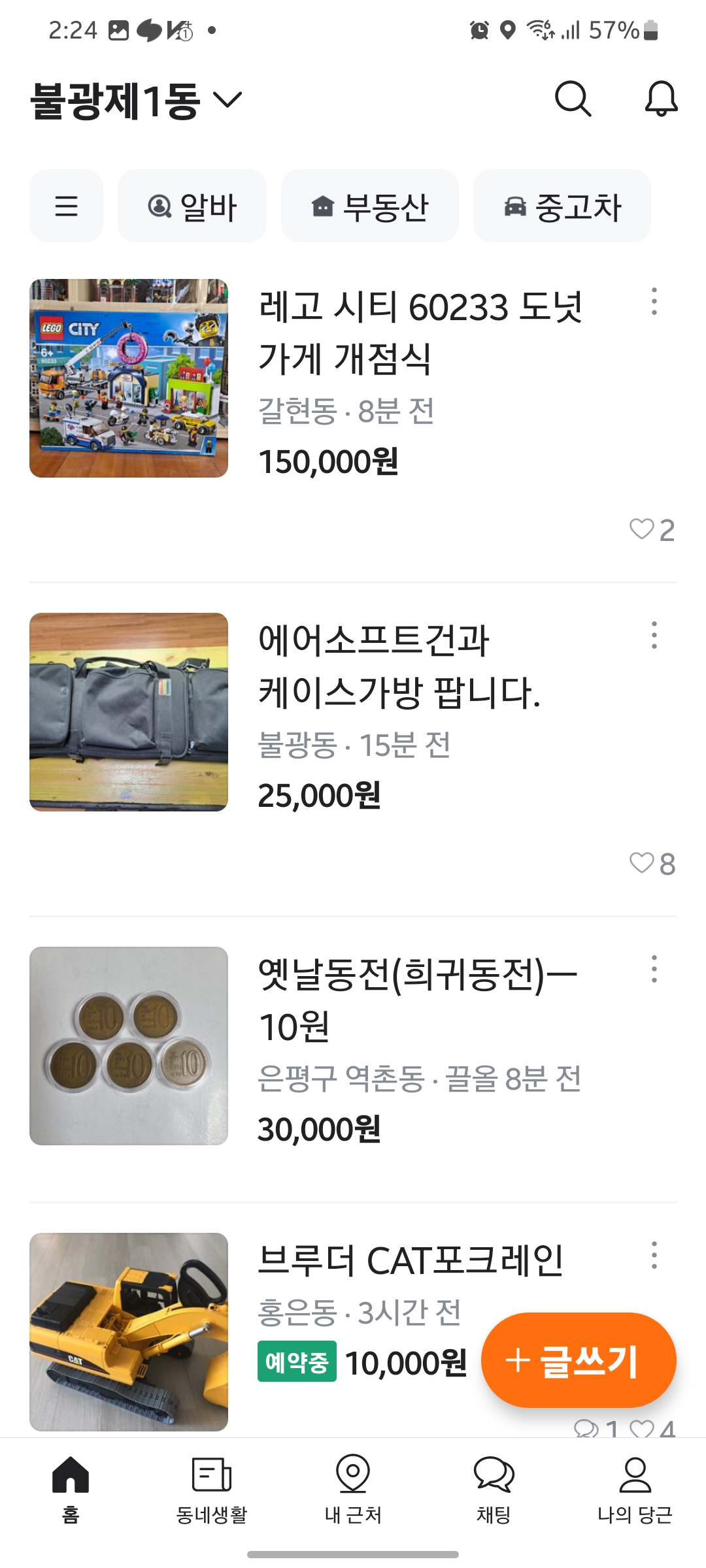Screen dimensions: 706x1568
Task: Open more options for 레고 시티 listing
Action: point(654,302)
